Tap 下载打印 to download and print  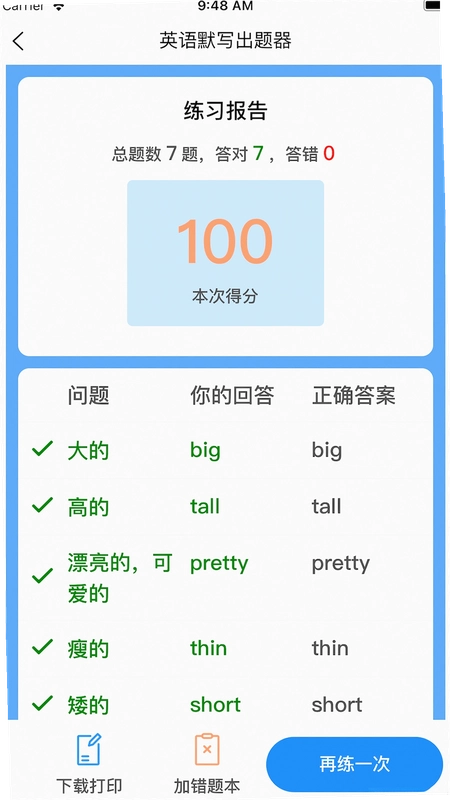[89, 764]
